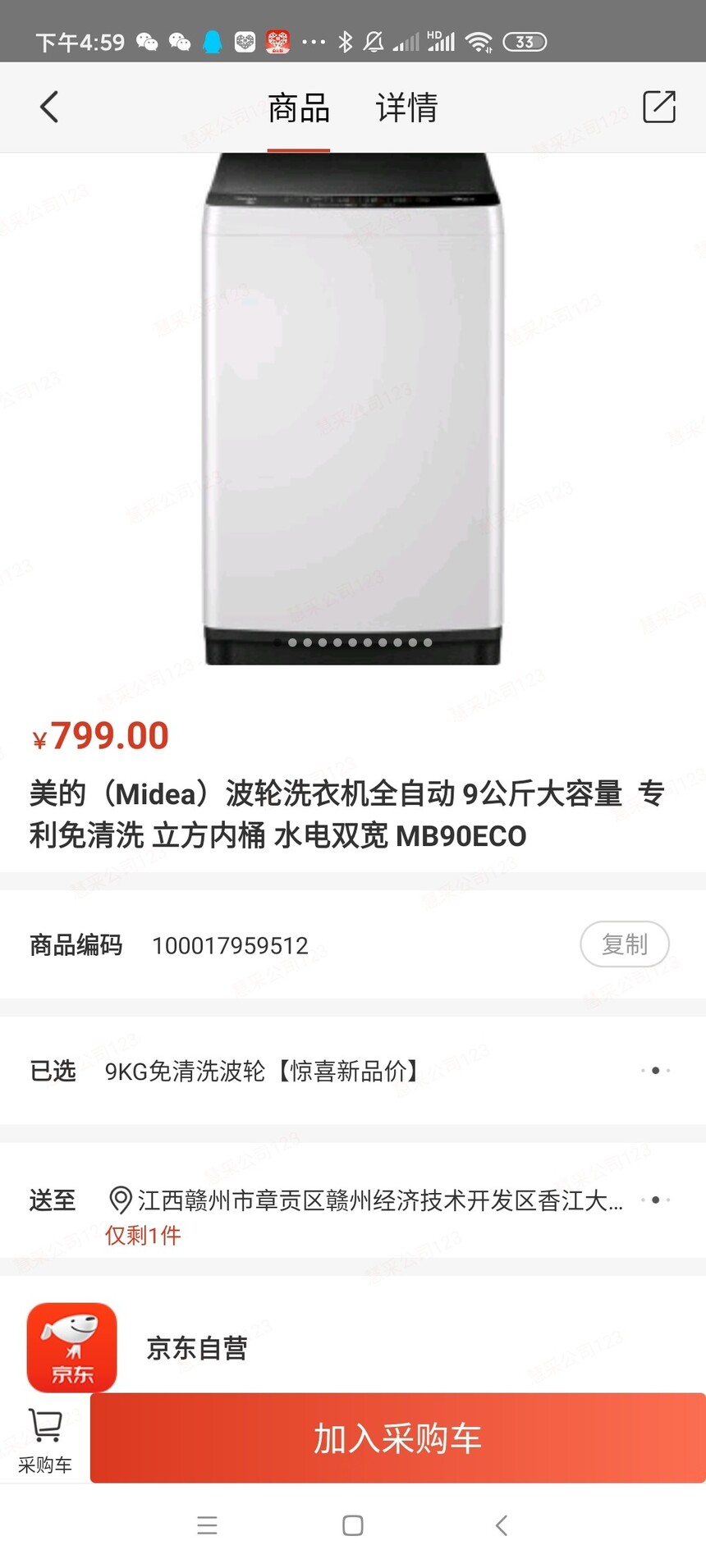The width and height of the screenshot is (706, 1568).
Task: Open recent apps from navigation bar
Action: [207, 1525]
